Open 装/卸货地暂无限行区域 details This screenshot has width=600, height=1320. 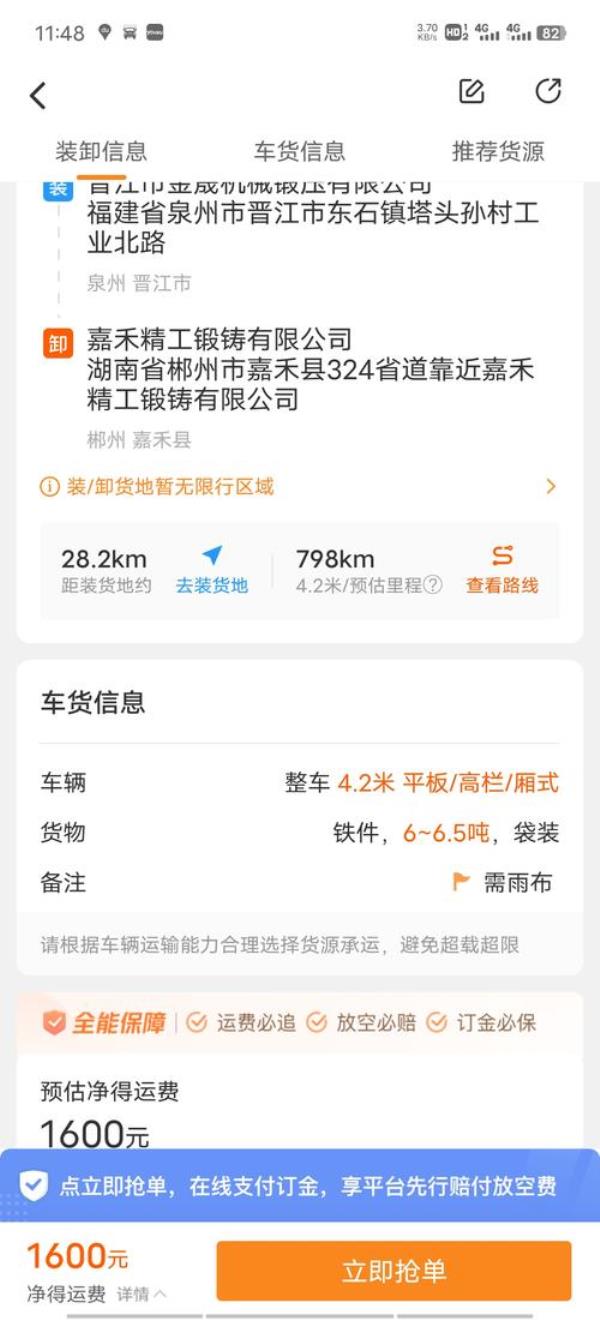(300, 487)
